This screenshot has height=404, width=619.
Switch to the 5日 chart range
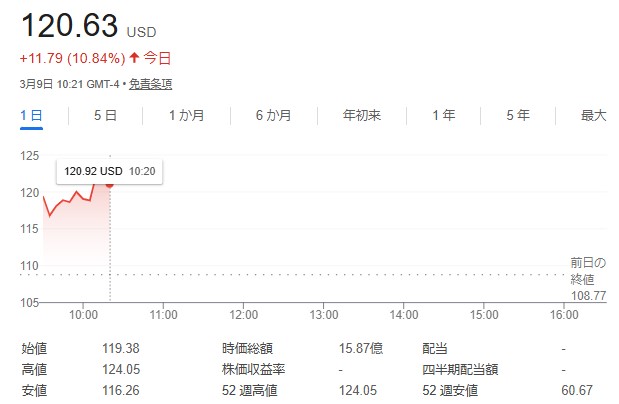pos(105,116)
